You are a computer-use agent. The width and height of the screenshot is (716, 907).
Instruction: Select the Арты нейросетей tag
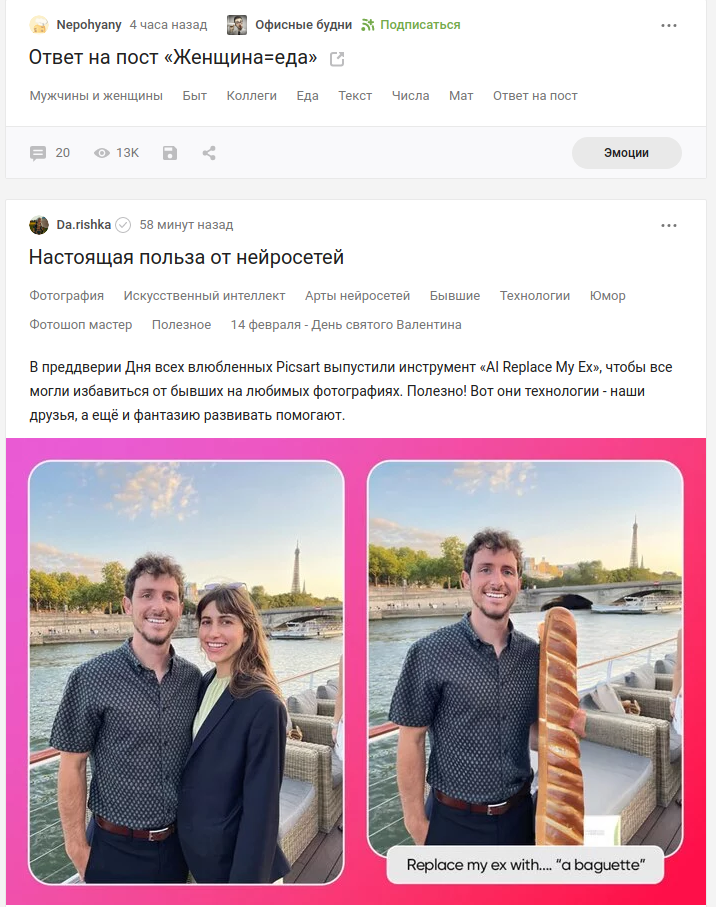[x=357, y=296]
